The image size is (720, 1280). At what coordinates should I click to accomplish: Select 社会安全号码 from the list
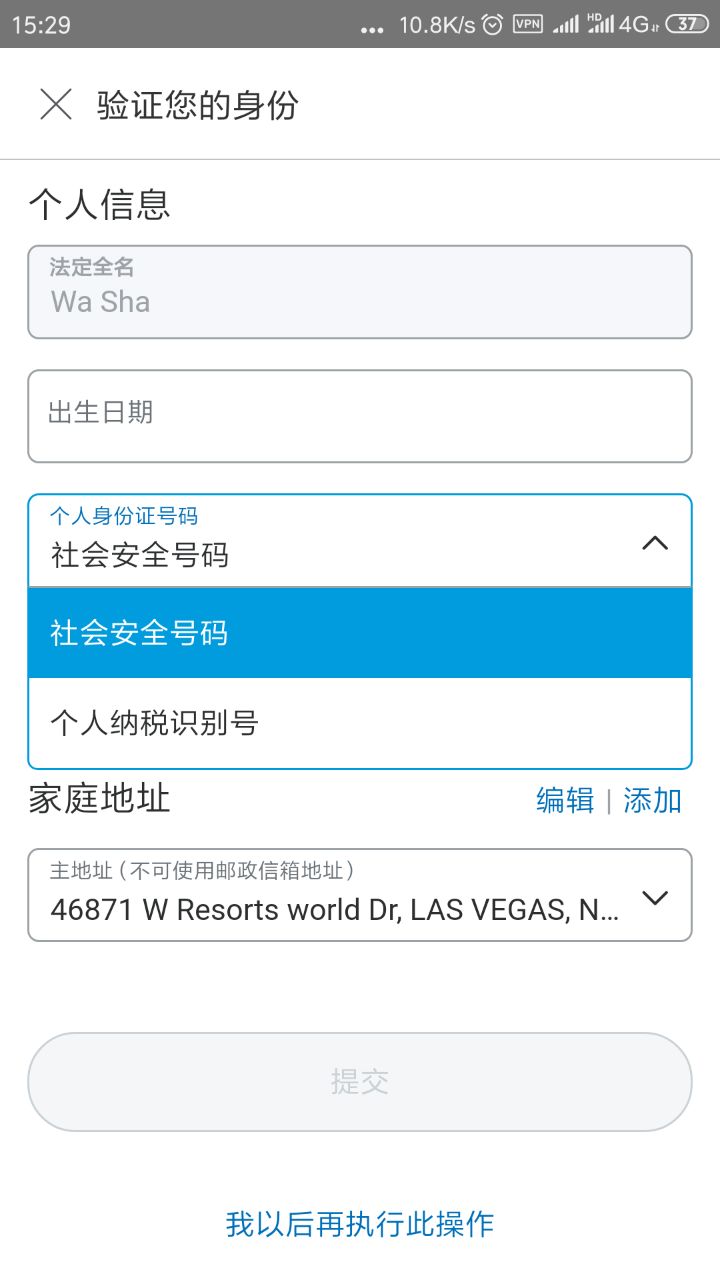tap(360, 633)
